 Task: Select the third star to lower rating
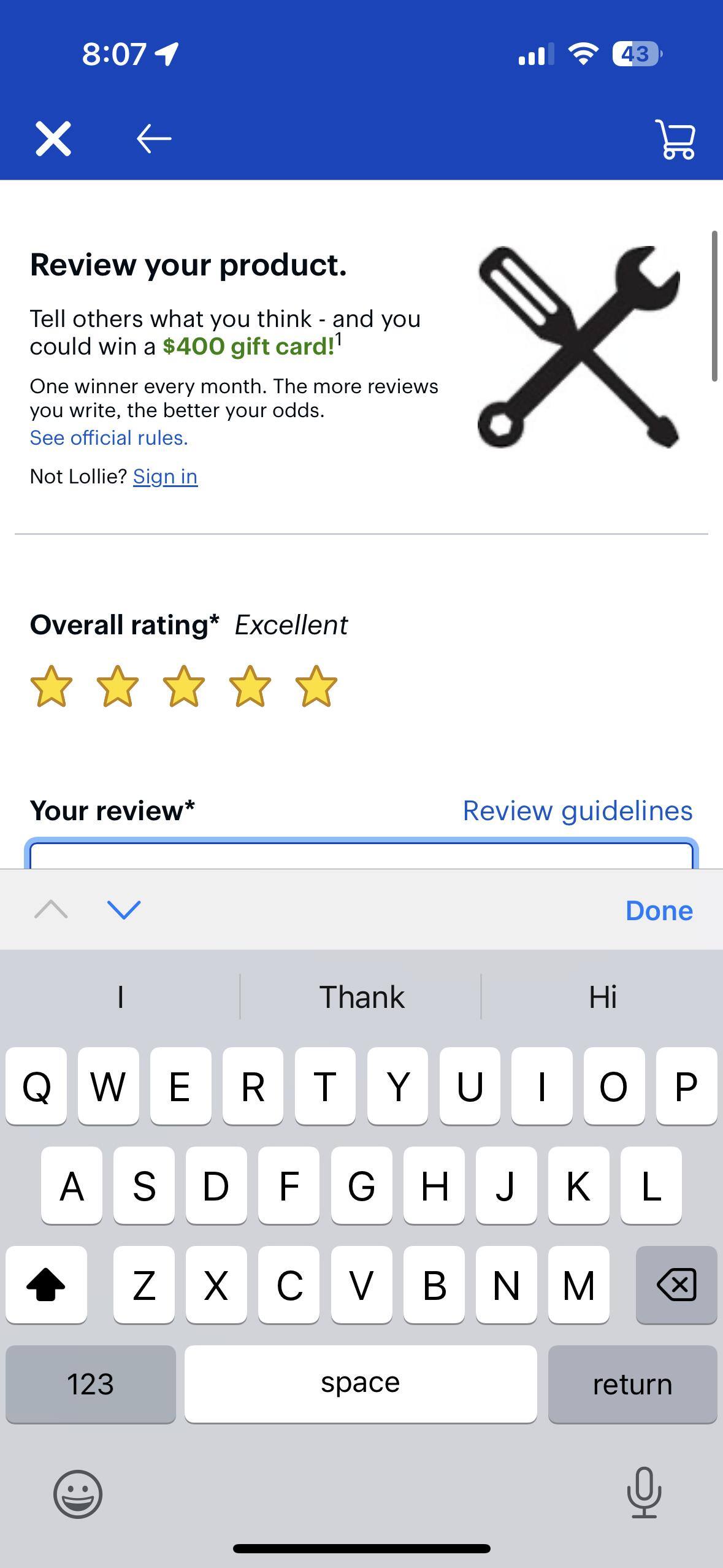click(x=184, y=688)
